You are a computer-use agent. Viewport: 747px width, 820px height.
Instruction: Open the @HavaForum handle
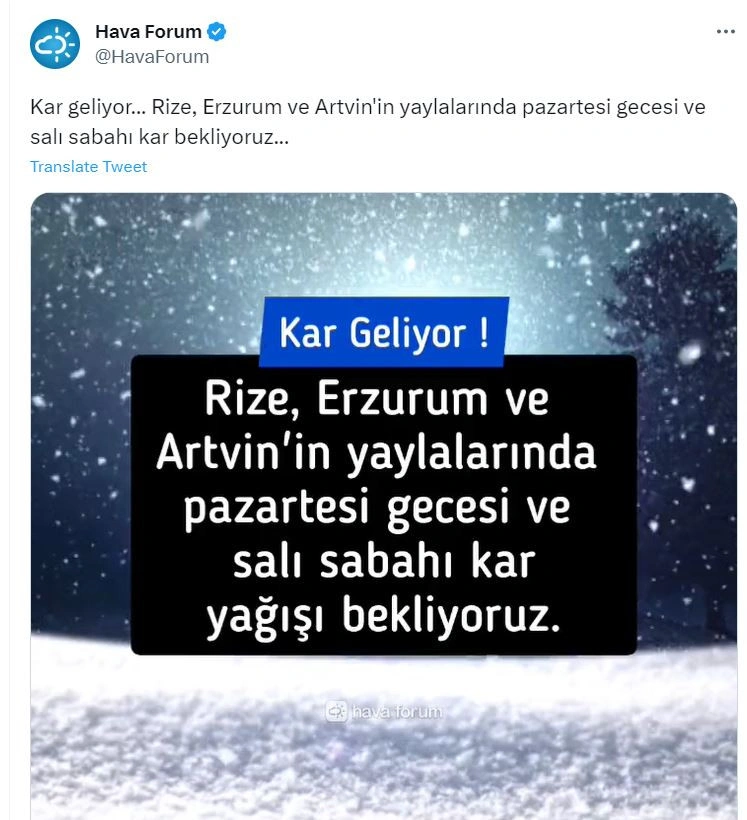(152, 57)
